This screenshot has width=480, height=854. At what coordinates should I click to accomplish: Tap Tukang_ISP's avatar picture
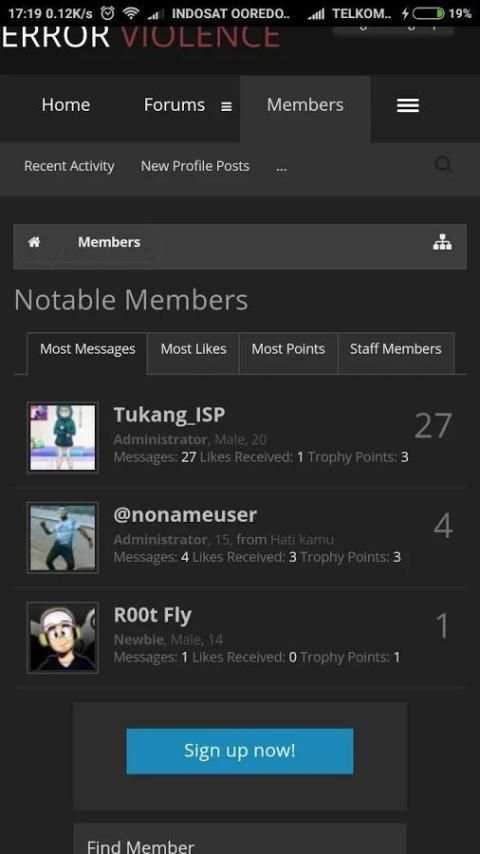pos(63,437)
